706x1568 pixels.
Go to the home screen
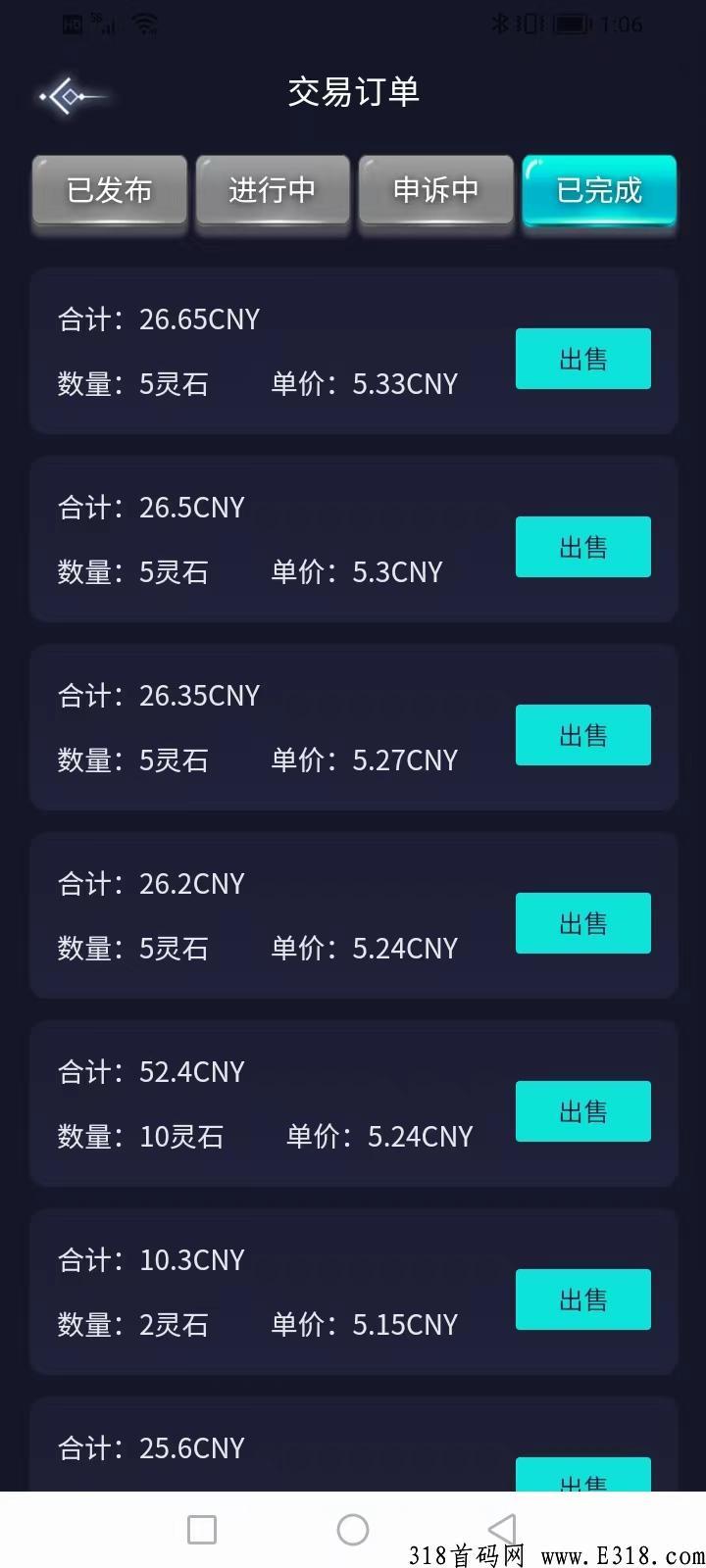click(x=353, y=1530)
